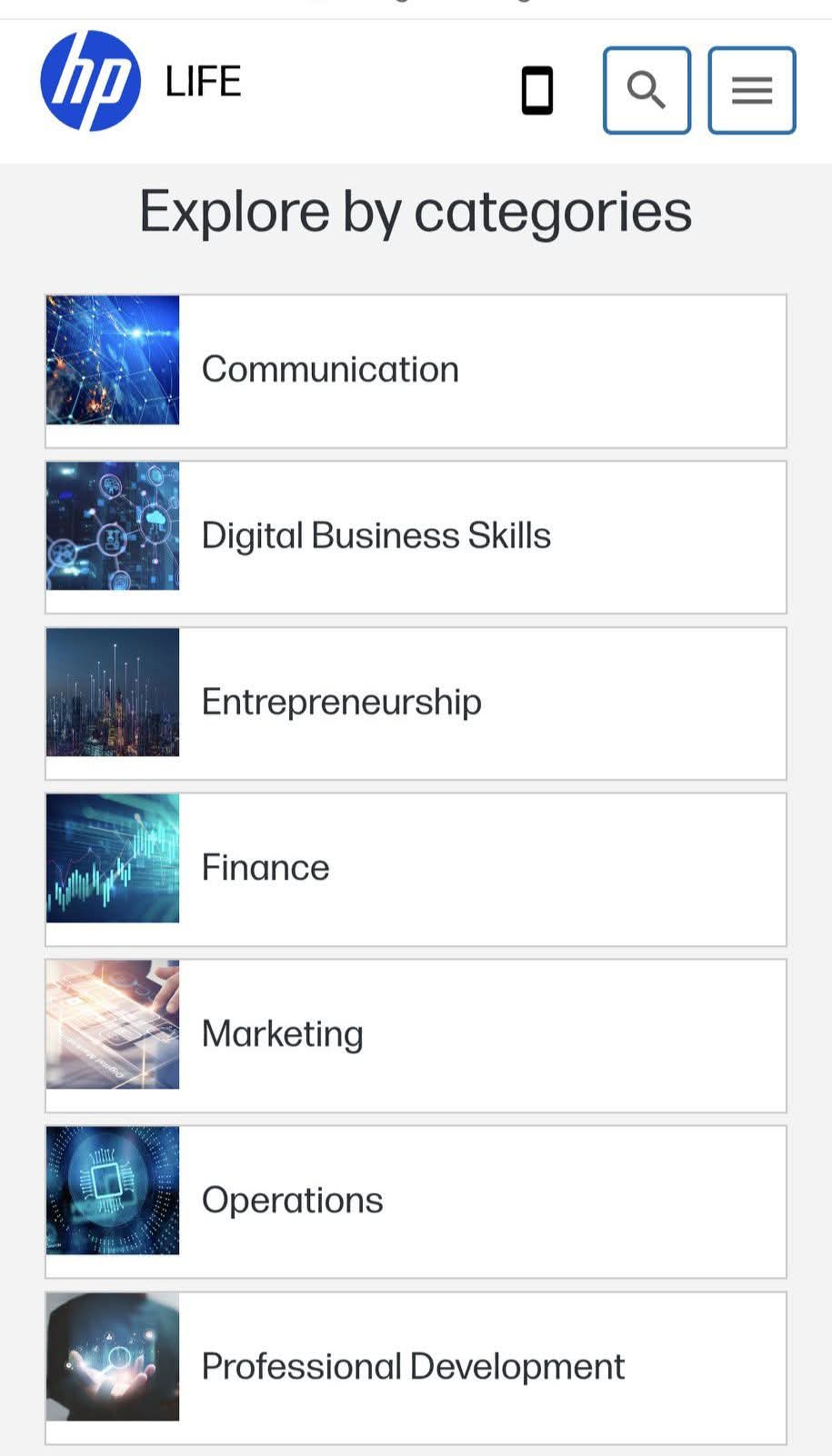
Task: Open the Operations category card
Action: 416,1201
